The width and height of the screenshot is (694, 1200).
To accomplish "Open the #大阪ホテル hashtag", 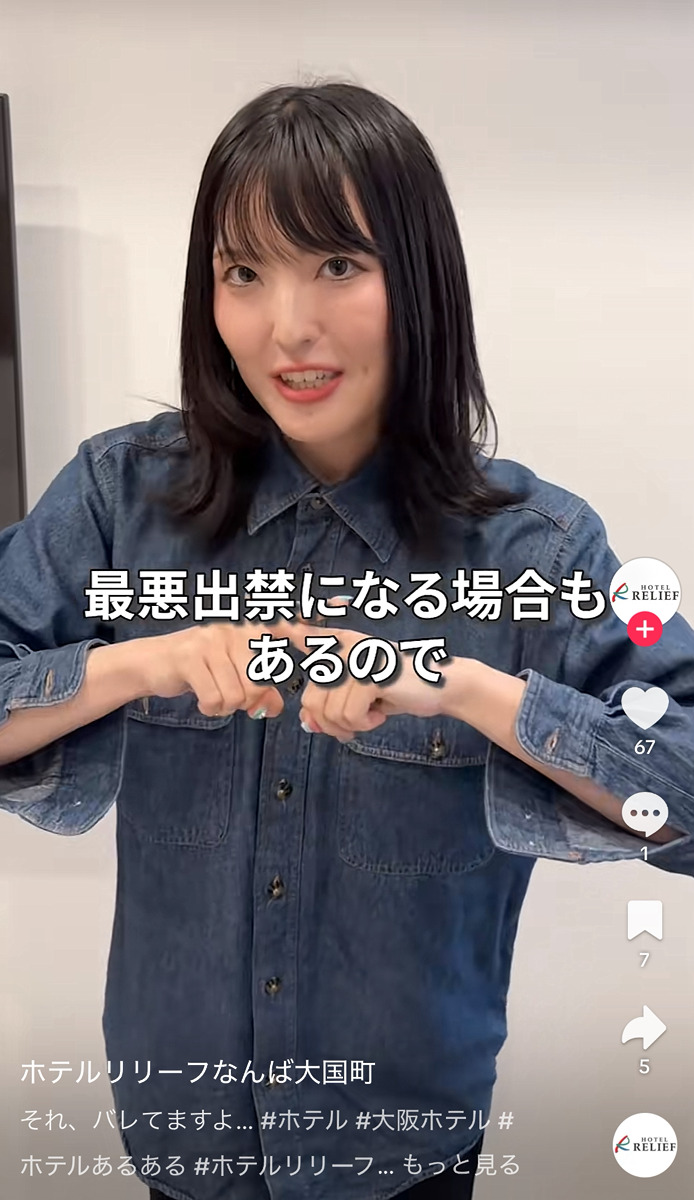I will (x=423, y=1120).
